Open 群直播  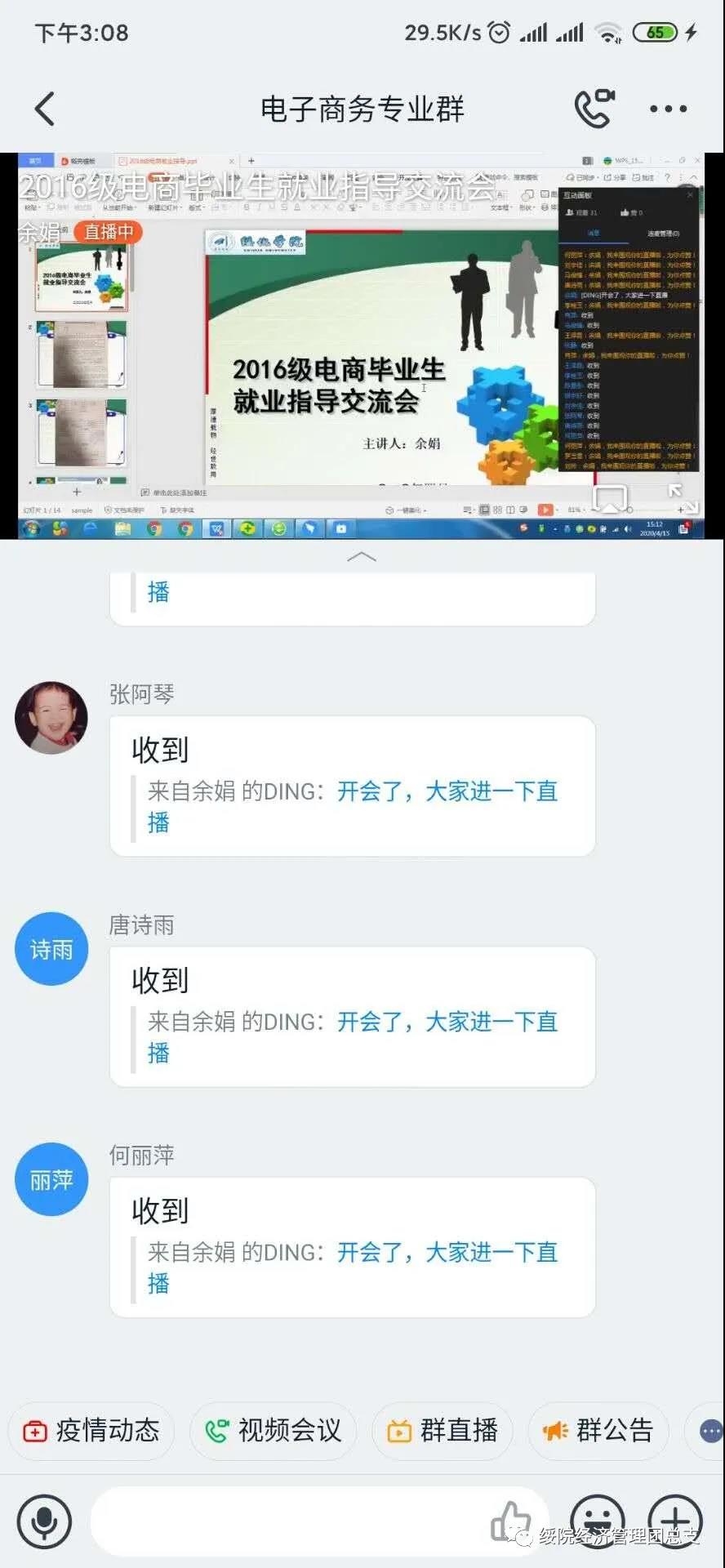click(443, 1431)
